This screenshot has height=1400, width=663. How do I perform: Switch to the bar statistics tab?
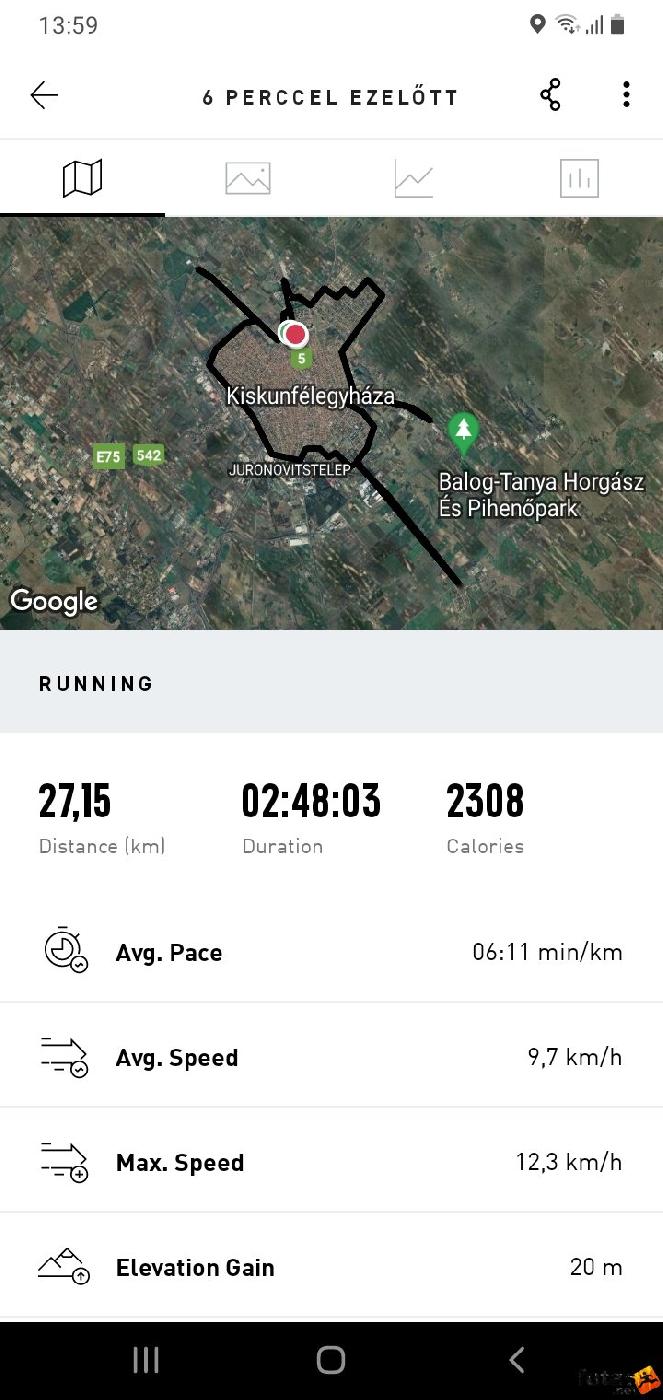[x=579, y=179]
